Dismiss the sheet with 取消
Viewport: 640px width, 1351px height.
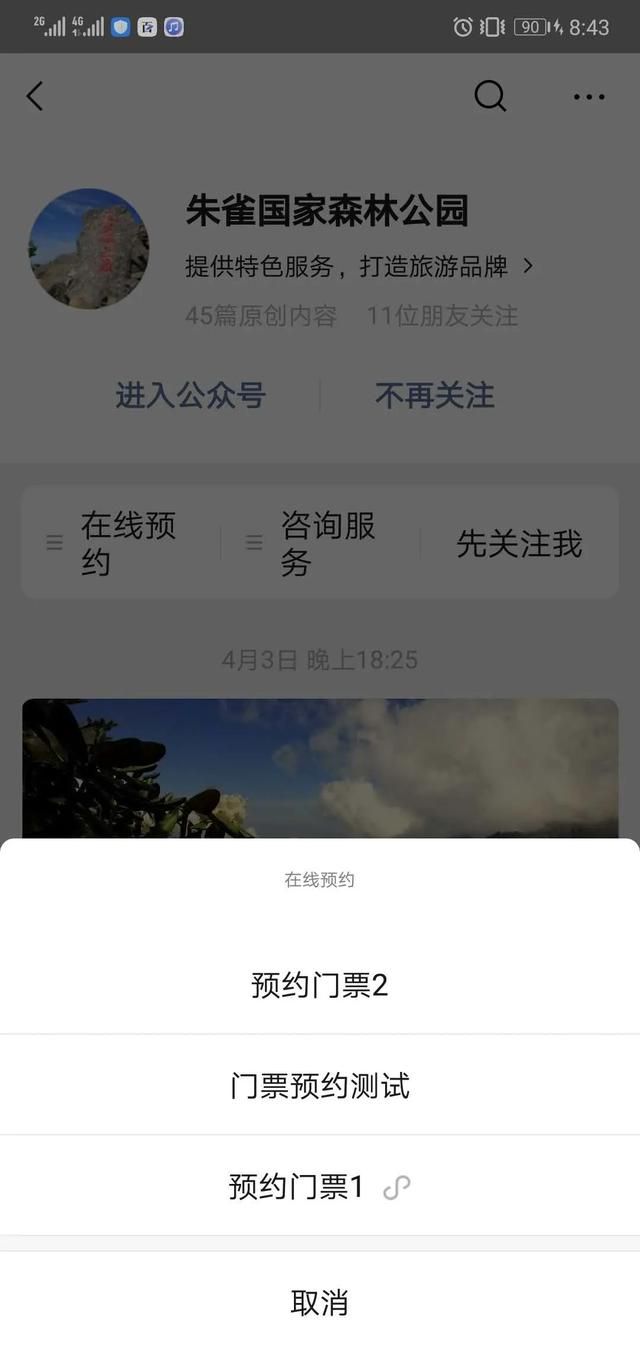[x=319, y=1302]
